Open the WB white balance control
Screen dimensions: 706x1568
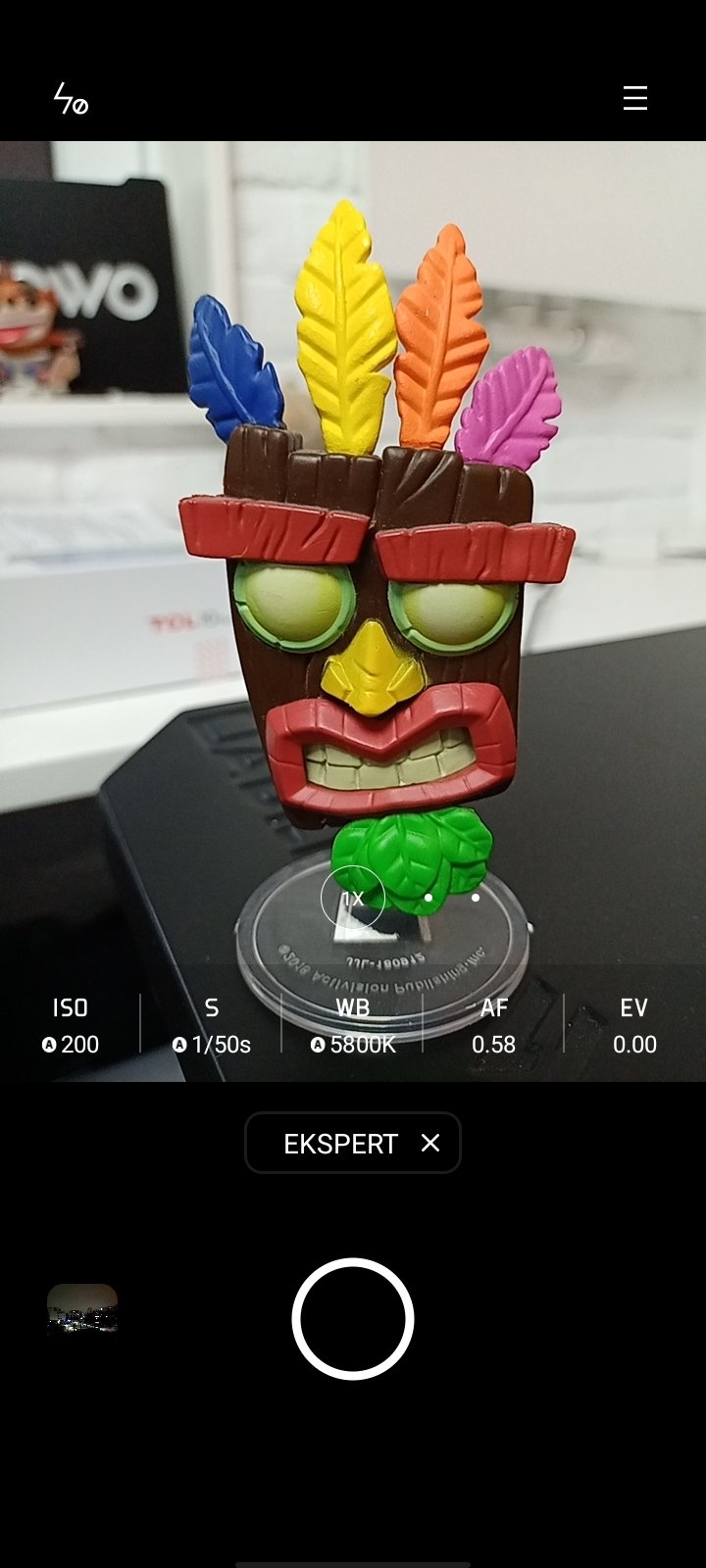pos(353,1026)
